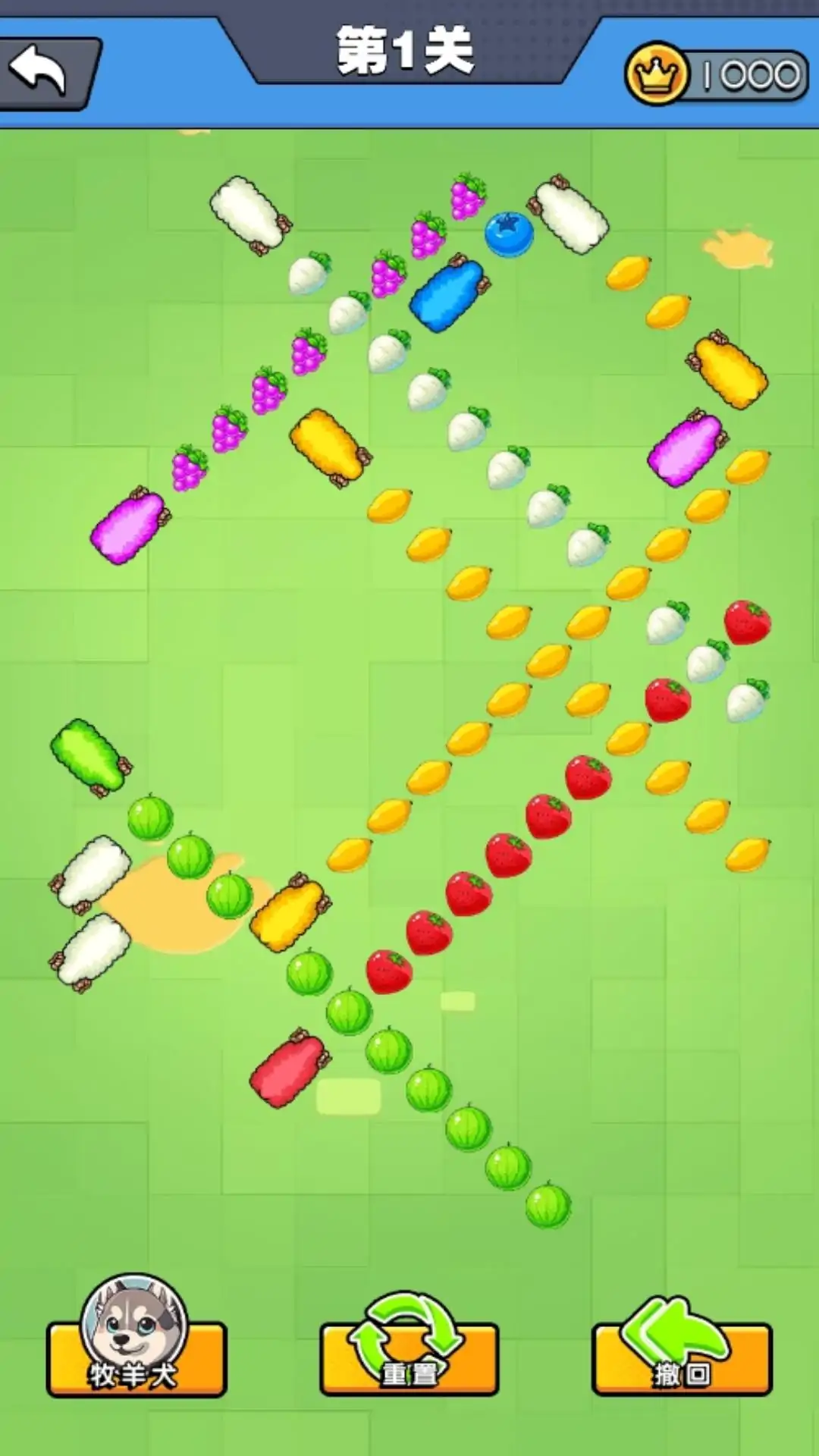Open the crown coin counter
Viewport: 819px width, 1456px height.
point(717,74)
